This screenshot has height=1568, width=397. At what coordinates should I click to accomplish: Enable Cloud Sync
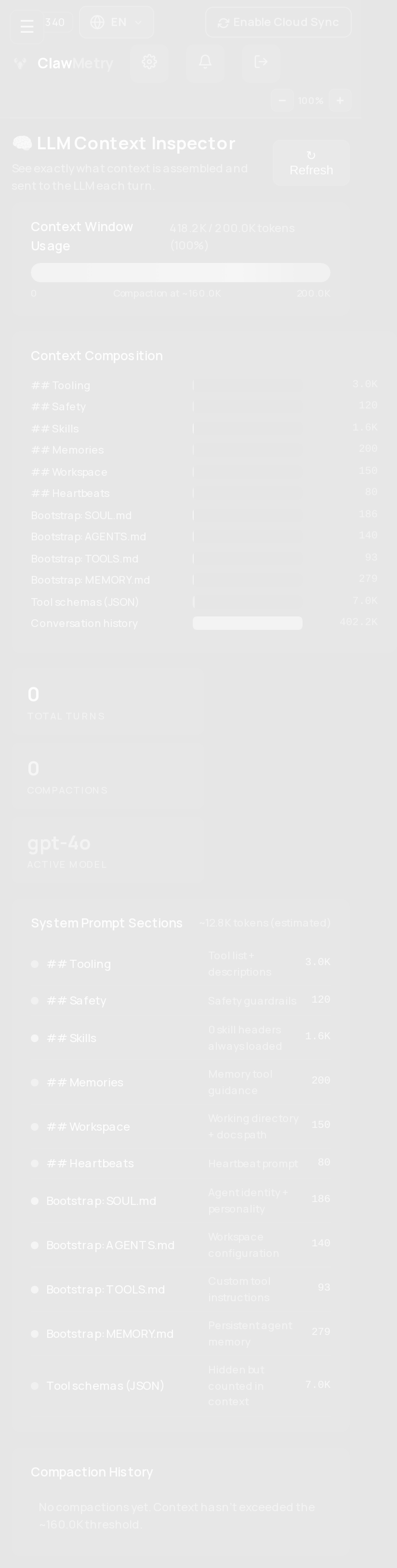(278, 23)
